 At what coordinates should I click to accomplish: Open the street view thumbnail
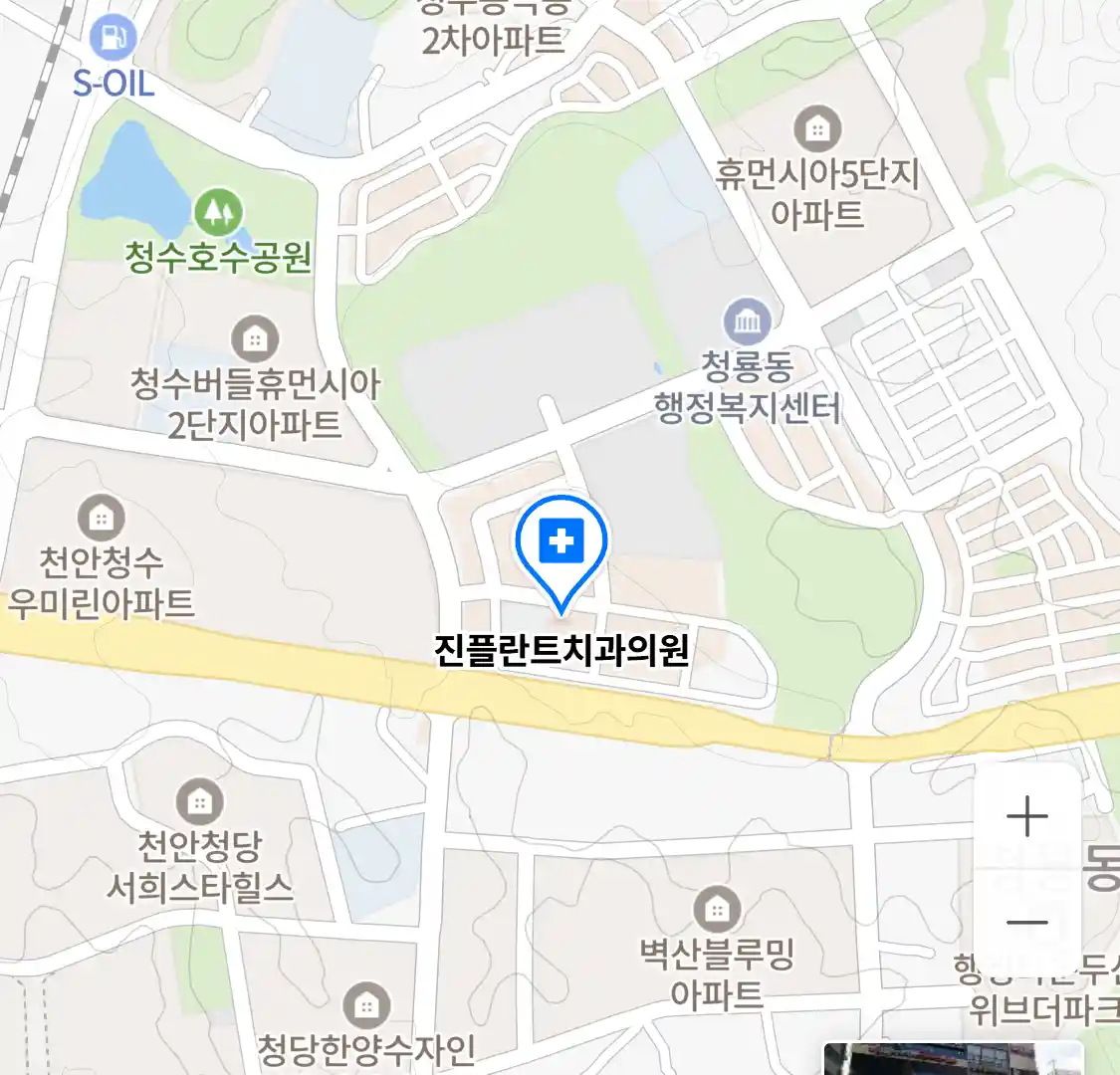click(952, 1059)
